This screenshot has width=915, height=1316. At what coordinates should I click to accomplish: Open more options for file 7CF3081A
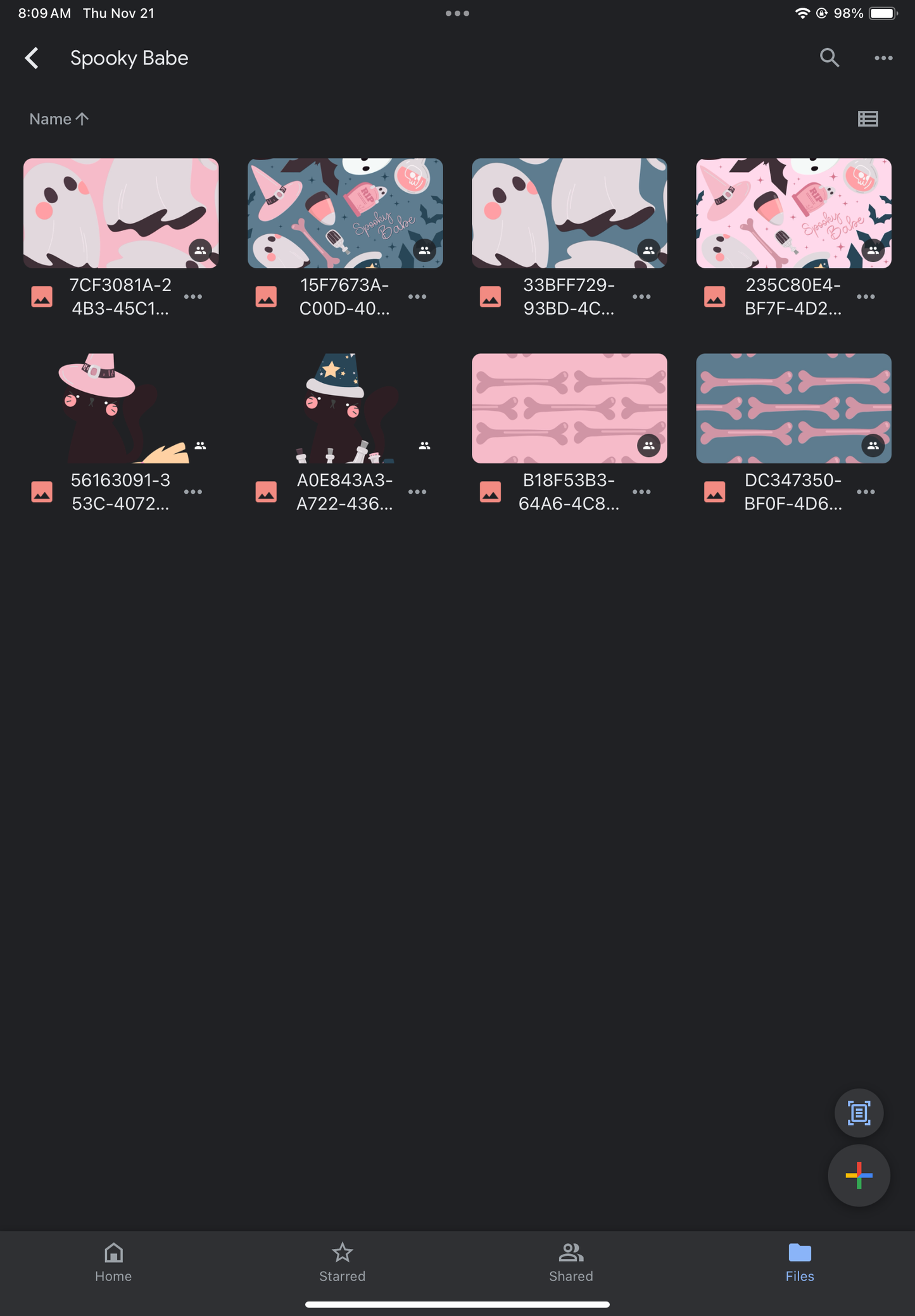193,297
